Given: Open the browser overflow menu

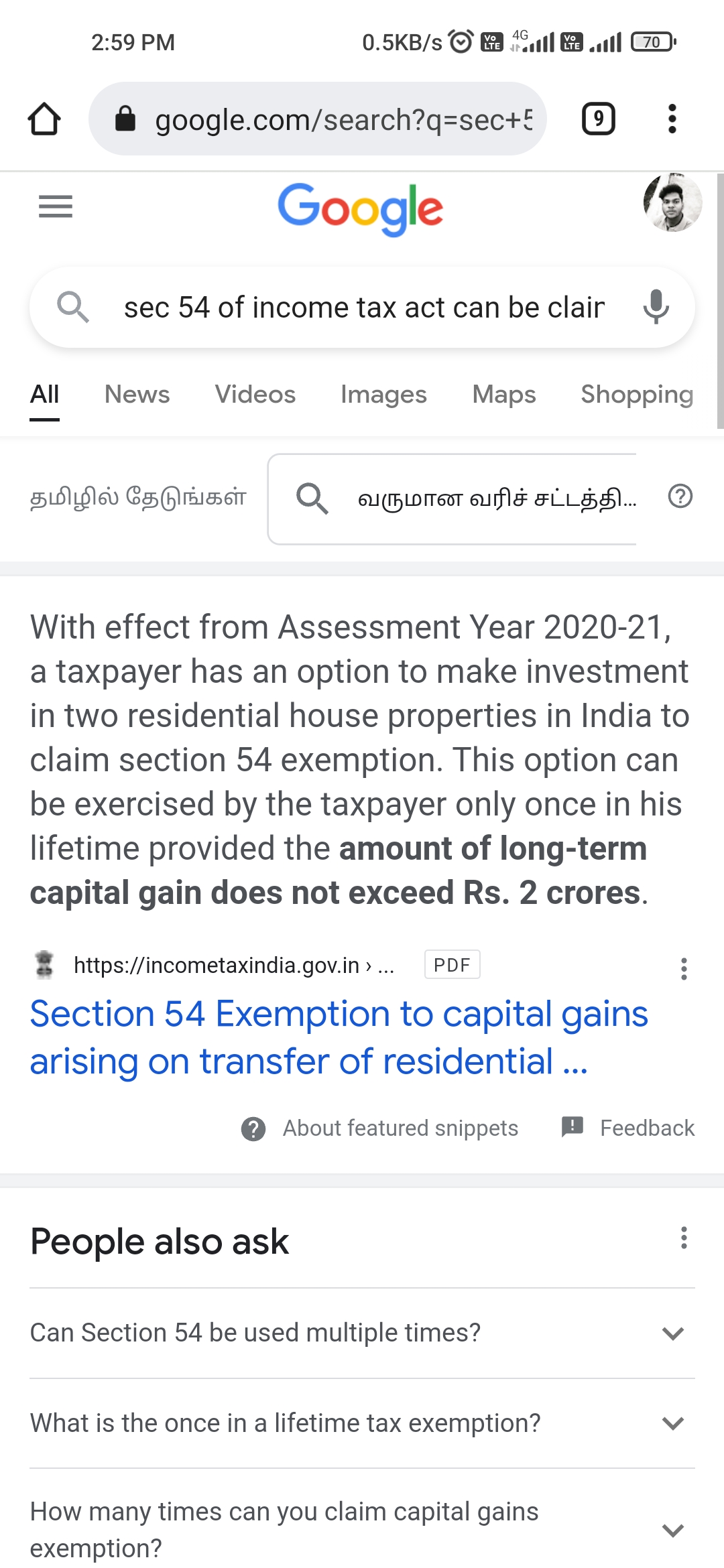Looking at the screenshot, I should tap(672, 119).
